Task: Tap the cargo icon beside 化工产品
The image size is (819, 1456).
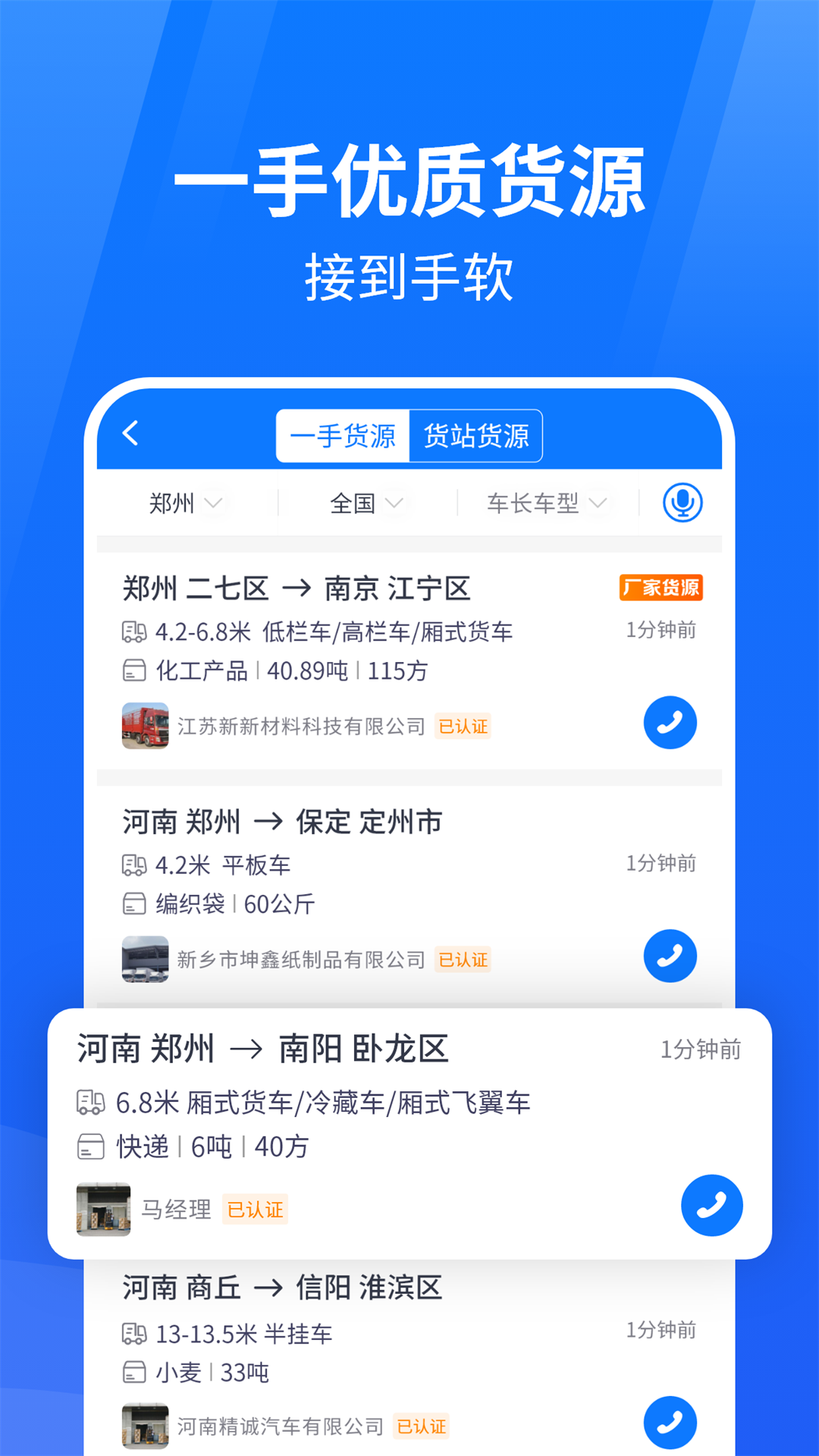Action: pos(134,670)
